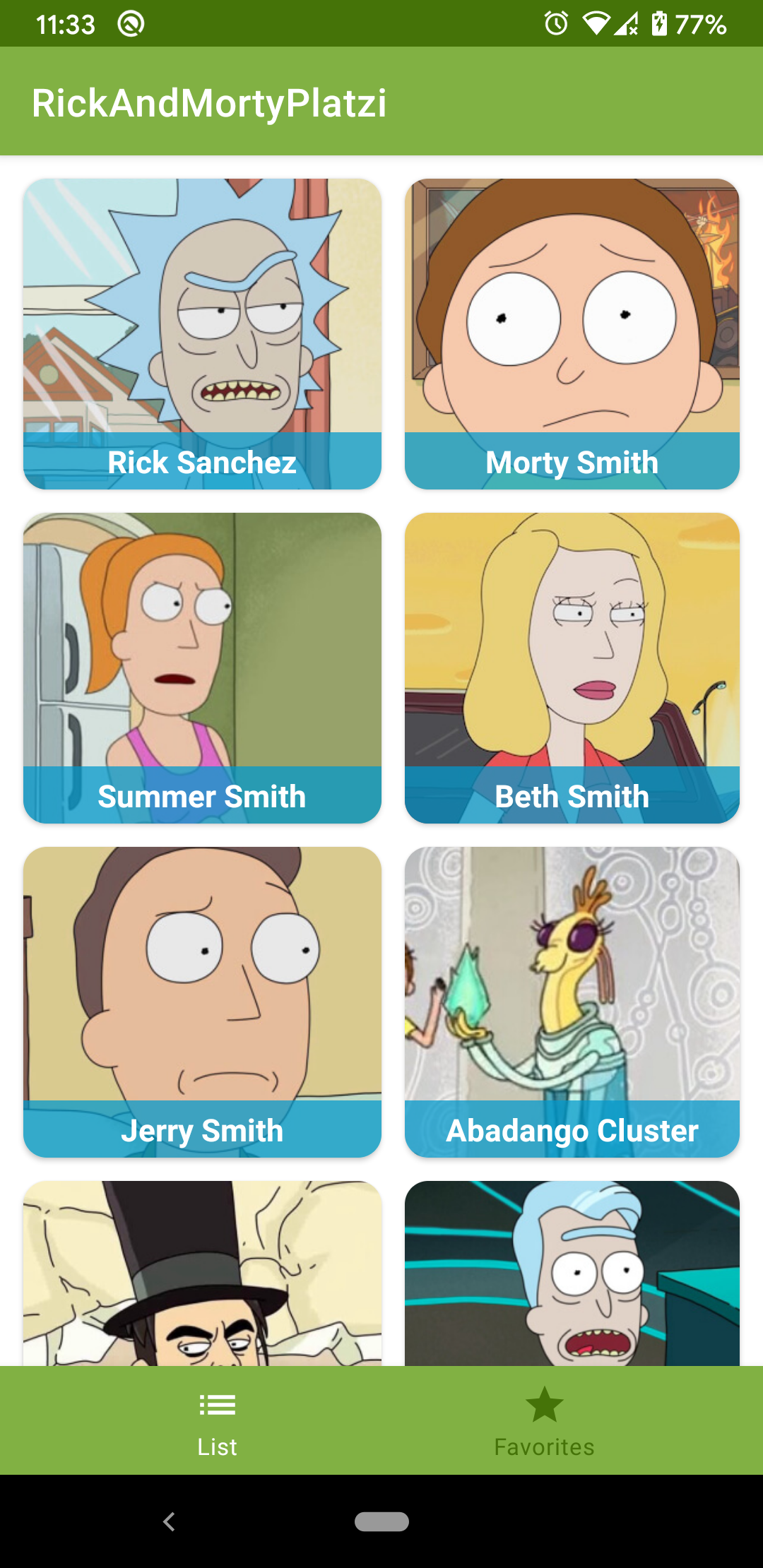Tap the Jerry Smith character tile

click(x=202, y=1002)
